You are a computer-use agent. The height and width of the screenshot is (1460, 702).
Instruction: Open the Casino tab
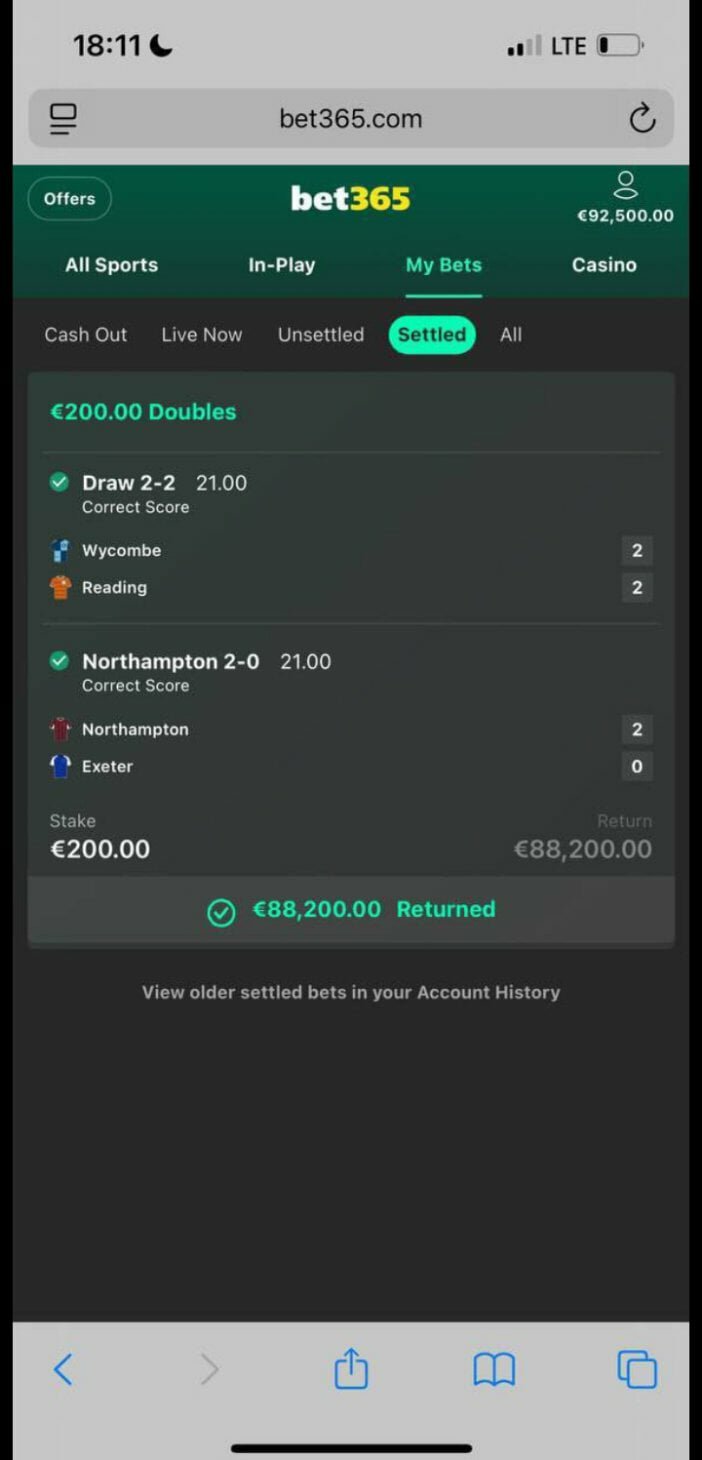pyautogui.click(x=604, y=265)
